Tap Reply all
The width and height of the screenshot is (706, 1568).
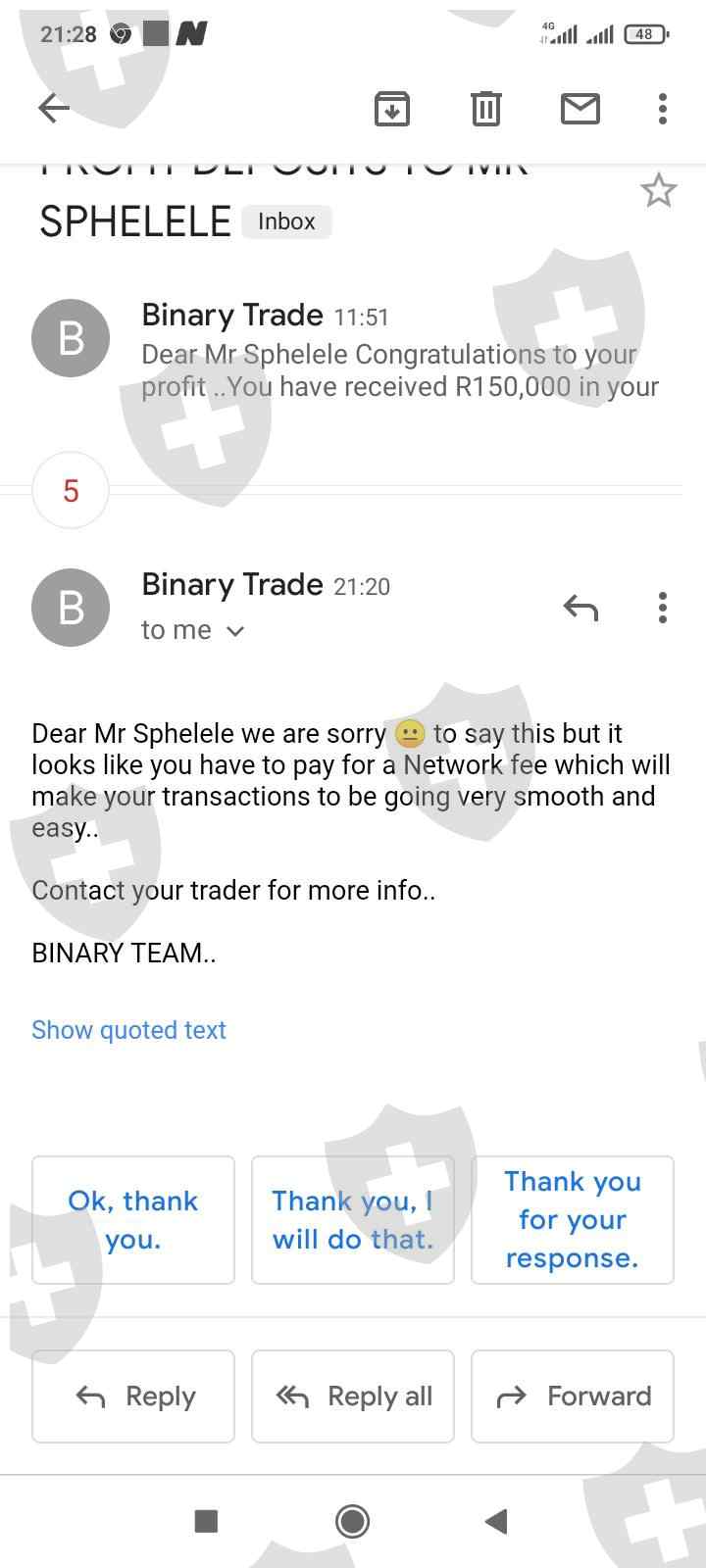(x=353, y=1396)
